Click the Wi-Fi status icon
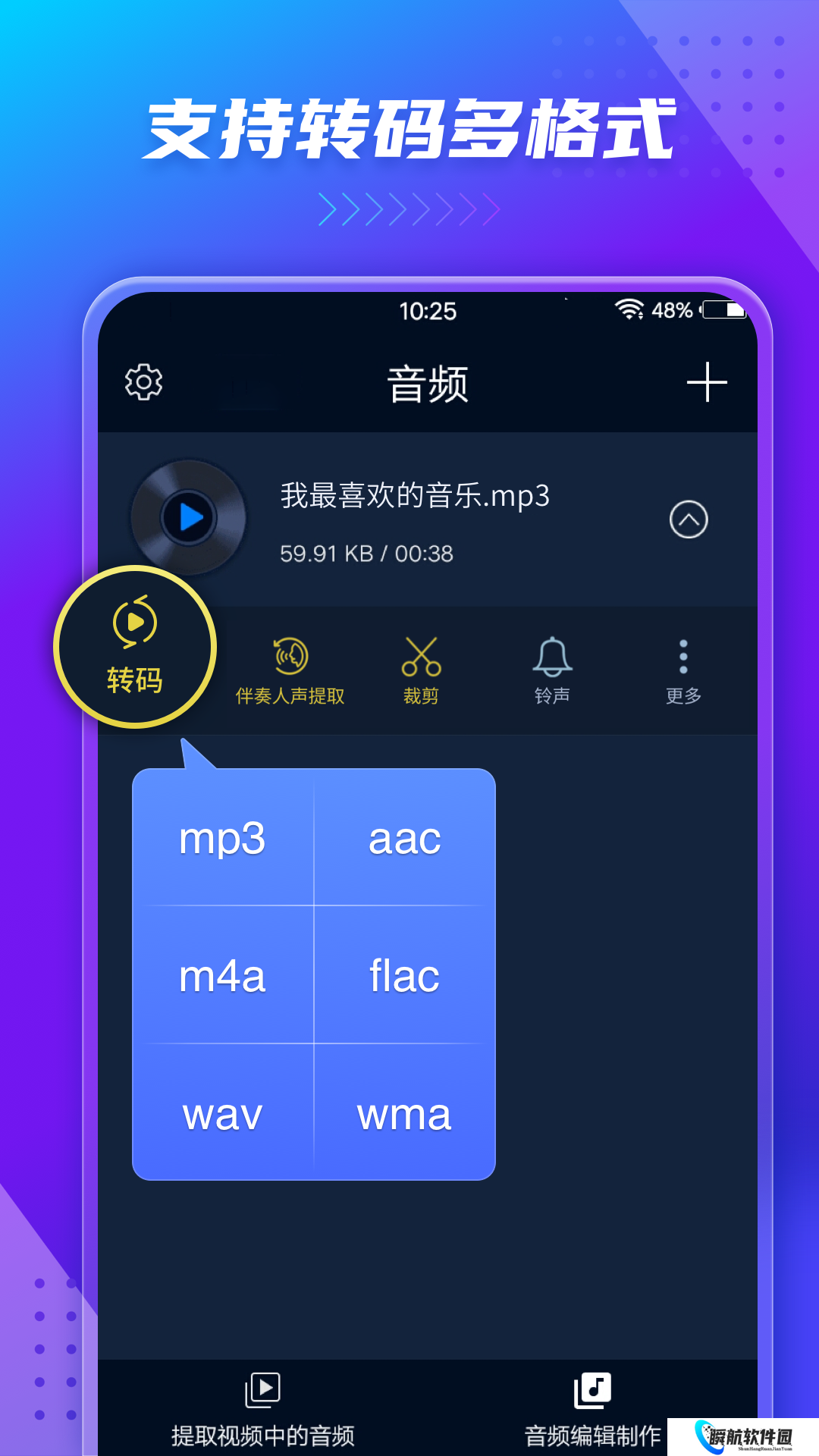 click(x=628, y=309)
